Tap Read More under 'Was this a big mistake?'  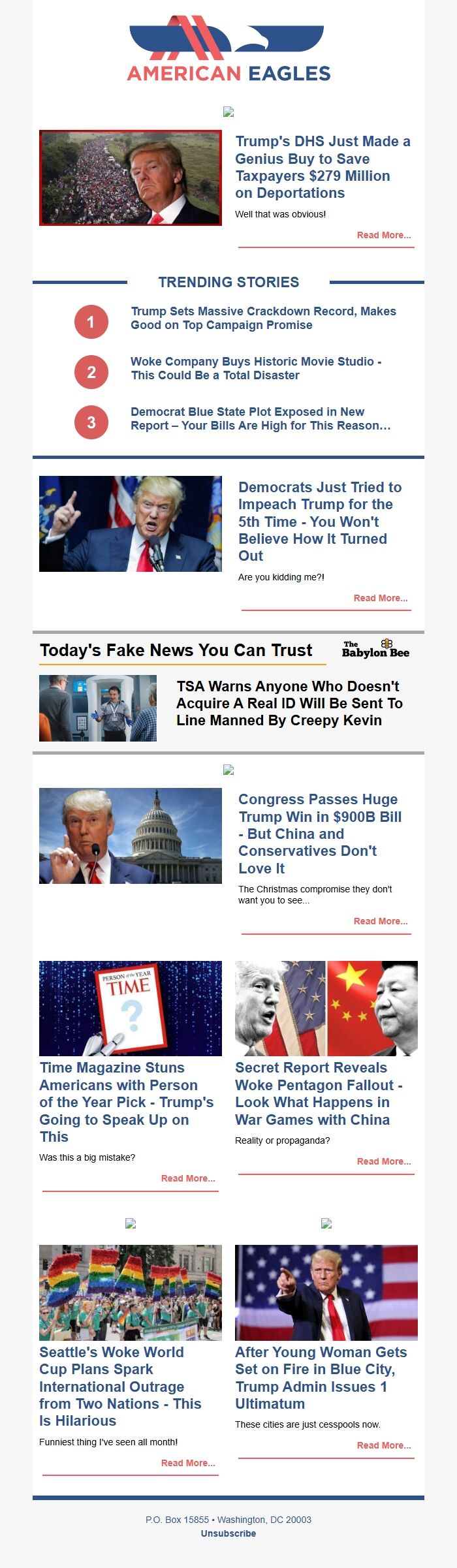(187, 1178)
